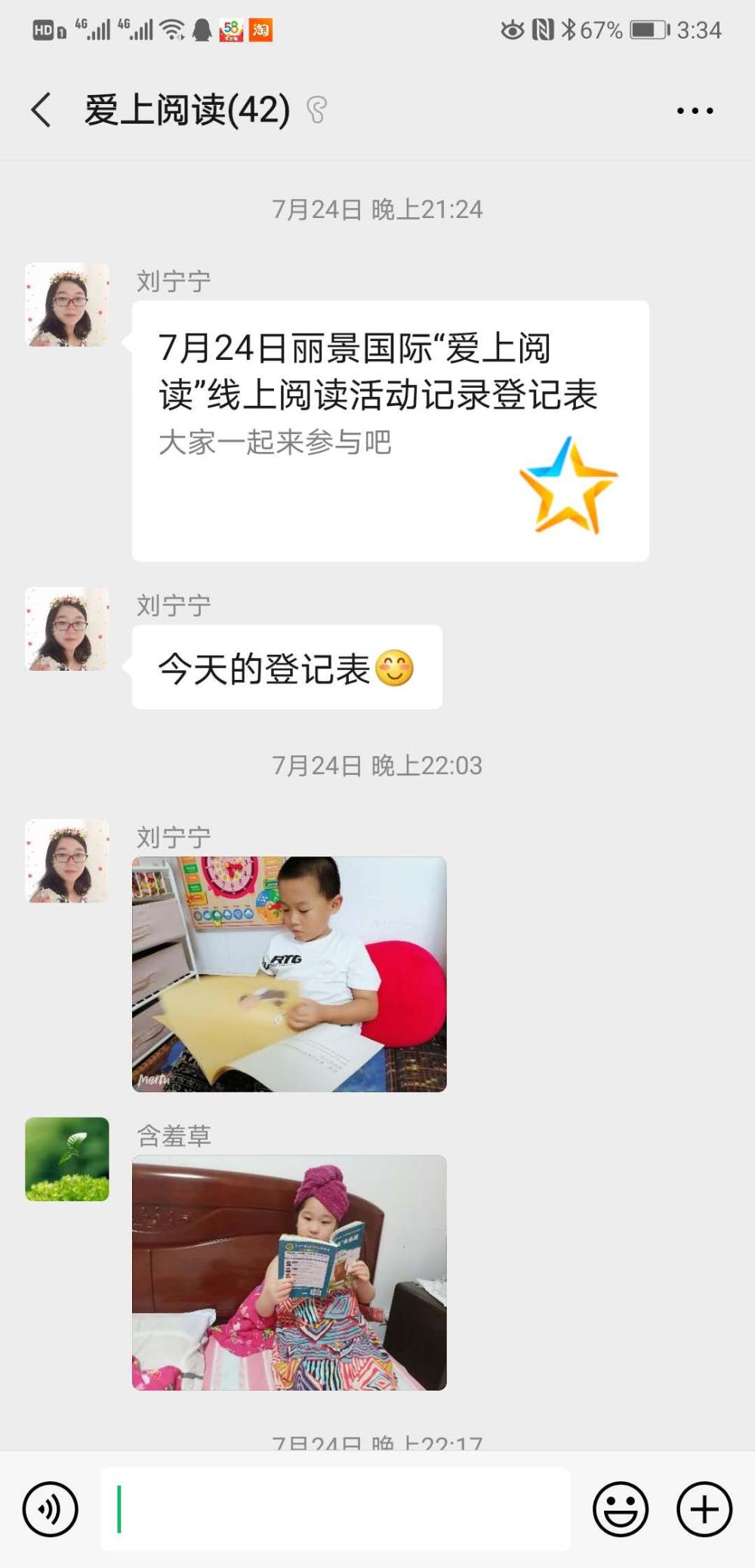This screenshot has width=755, height=1568.
Task: Focus the message text field
Action: (x=335, y=1509)
